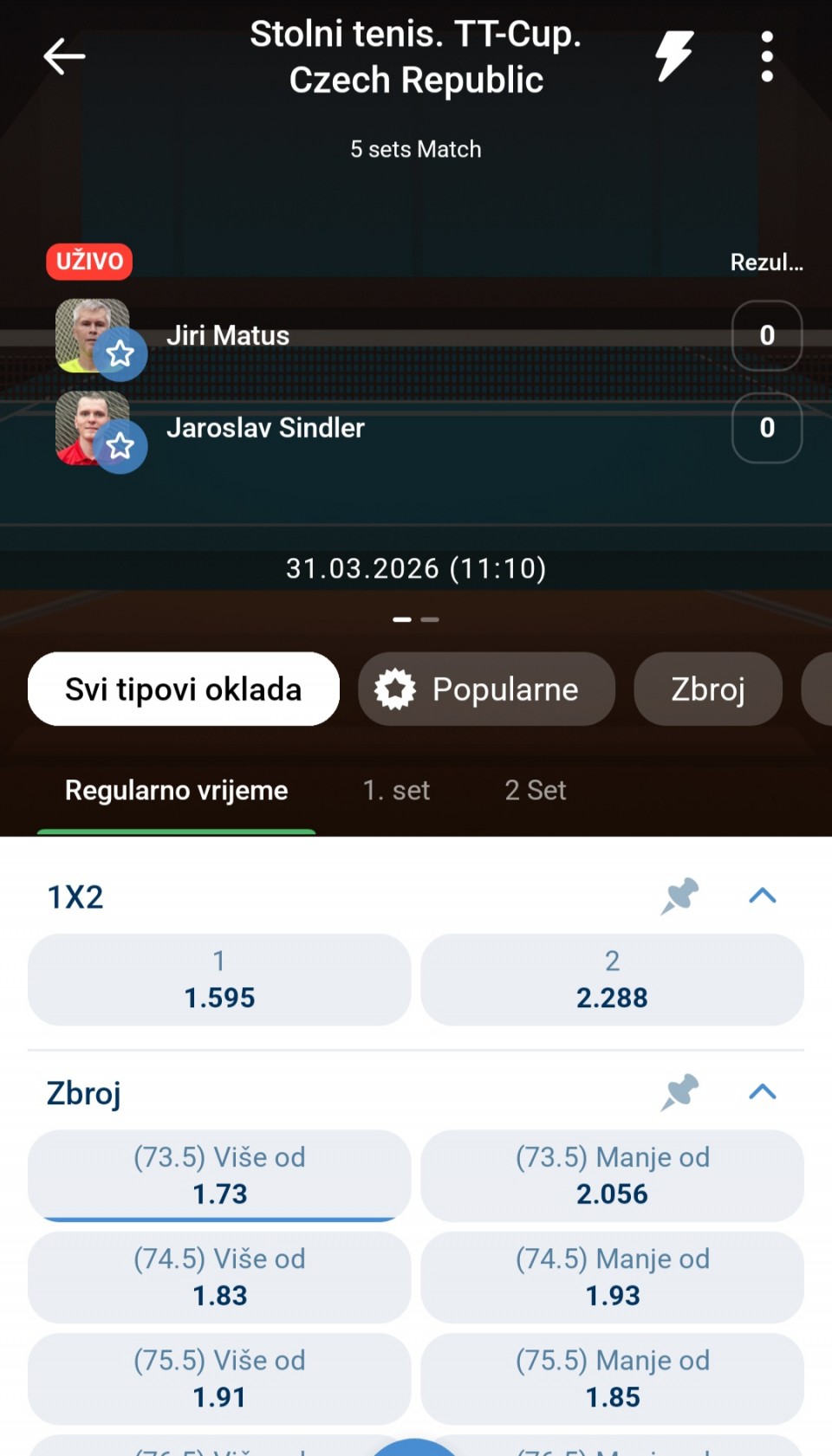Pick (74.5) Manje od at 1.93
The width and height of the screenshot is (832, 1456).
(x=612, y=1278)
